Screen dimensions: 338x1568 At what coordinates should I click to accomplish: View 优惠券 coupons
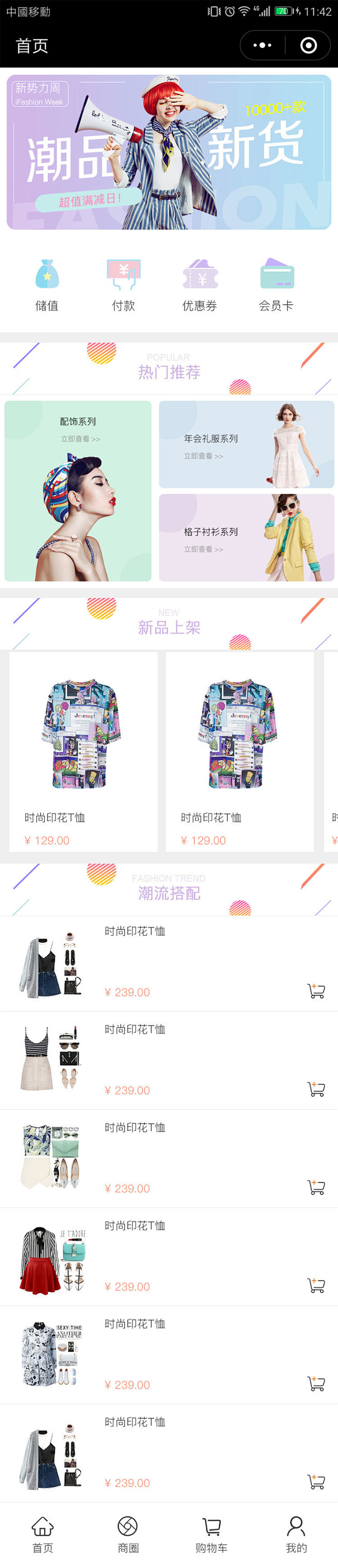(x=200, y=285)
